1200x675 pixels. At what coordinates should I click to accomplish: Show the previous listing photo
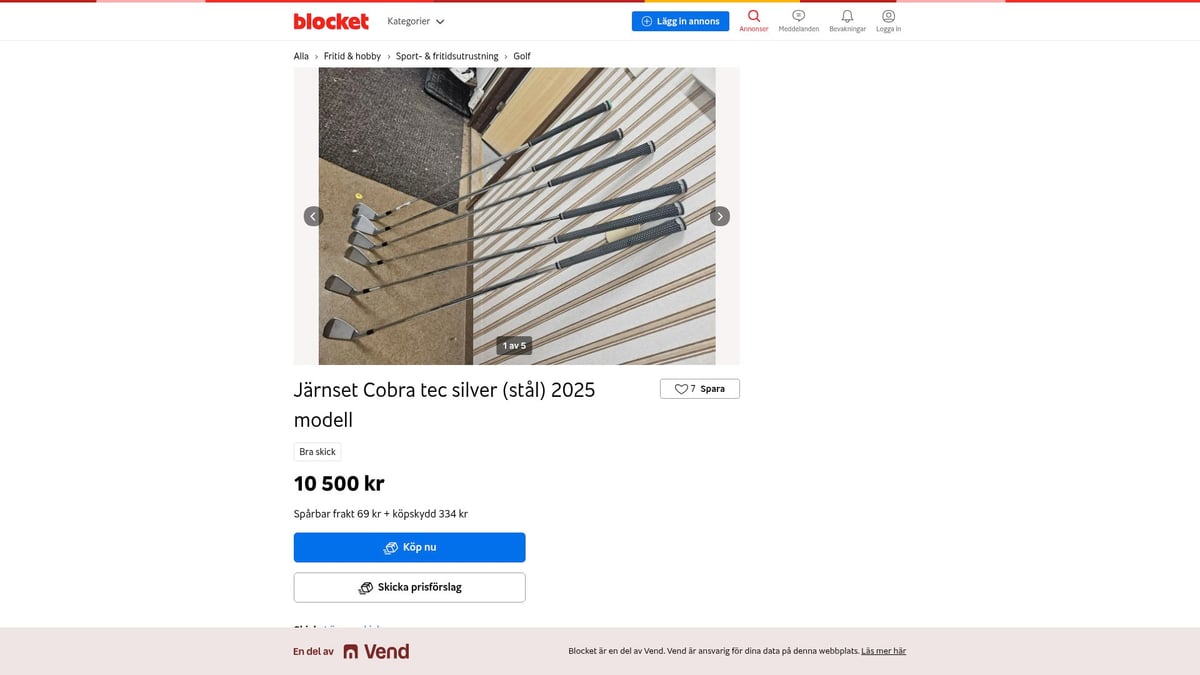coord(313,216)
